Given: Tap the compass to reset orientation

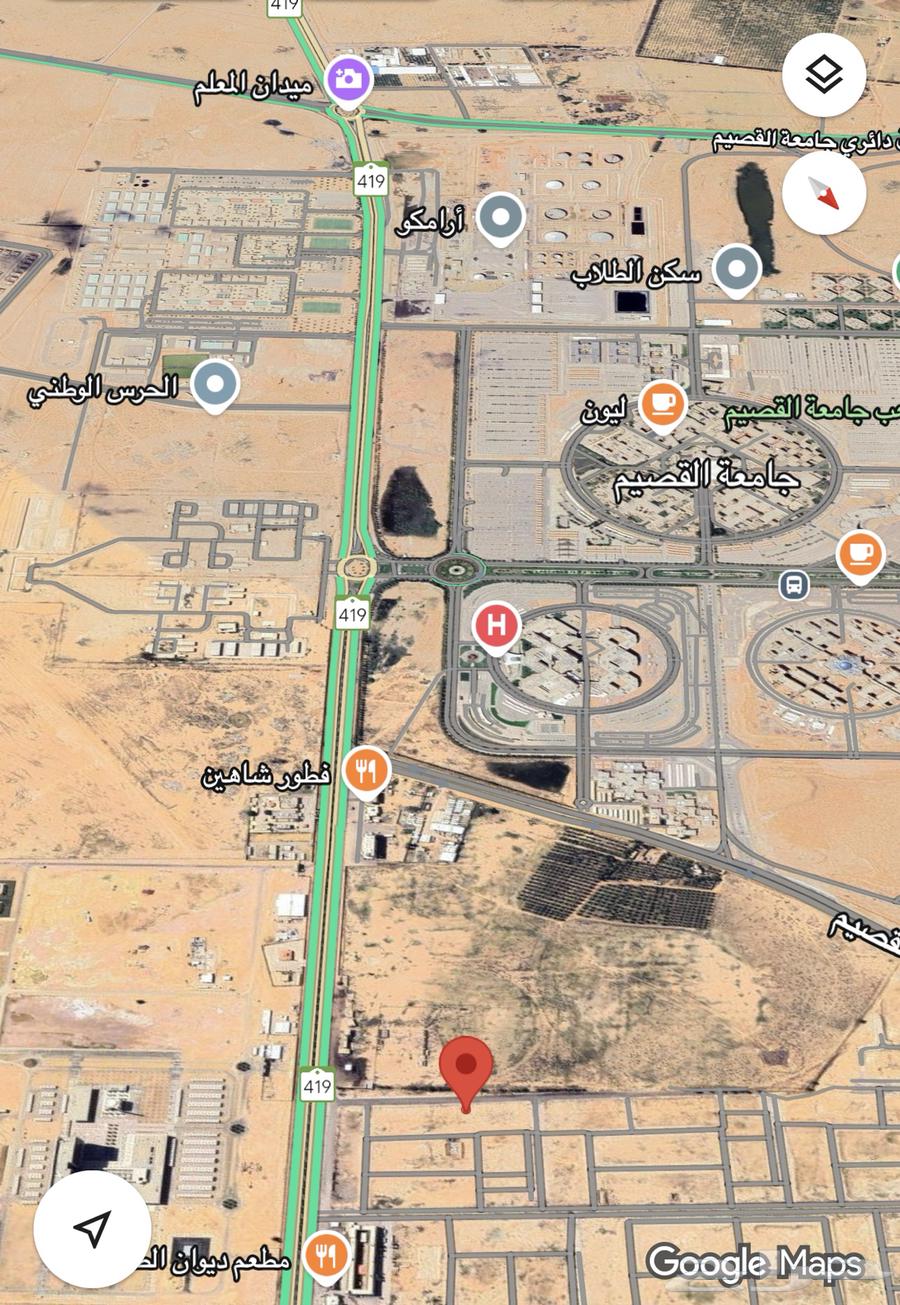Looking at the screenshot, I should tap(823, 193).
